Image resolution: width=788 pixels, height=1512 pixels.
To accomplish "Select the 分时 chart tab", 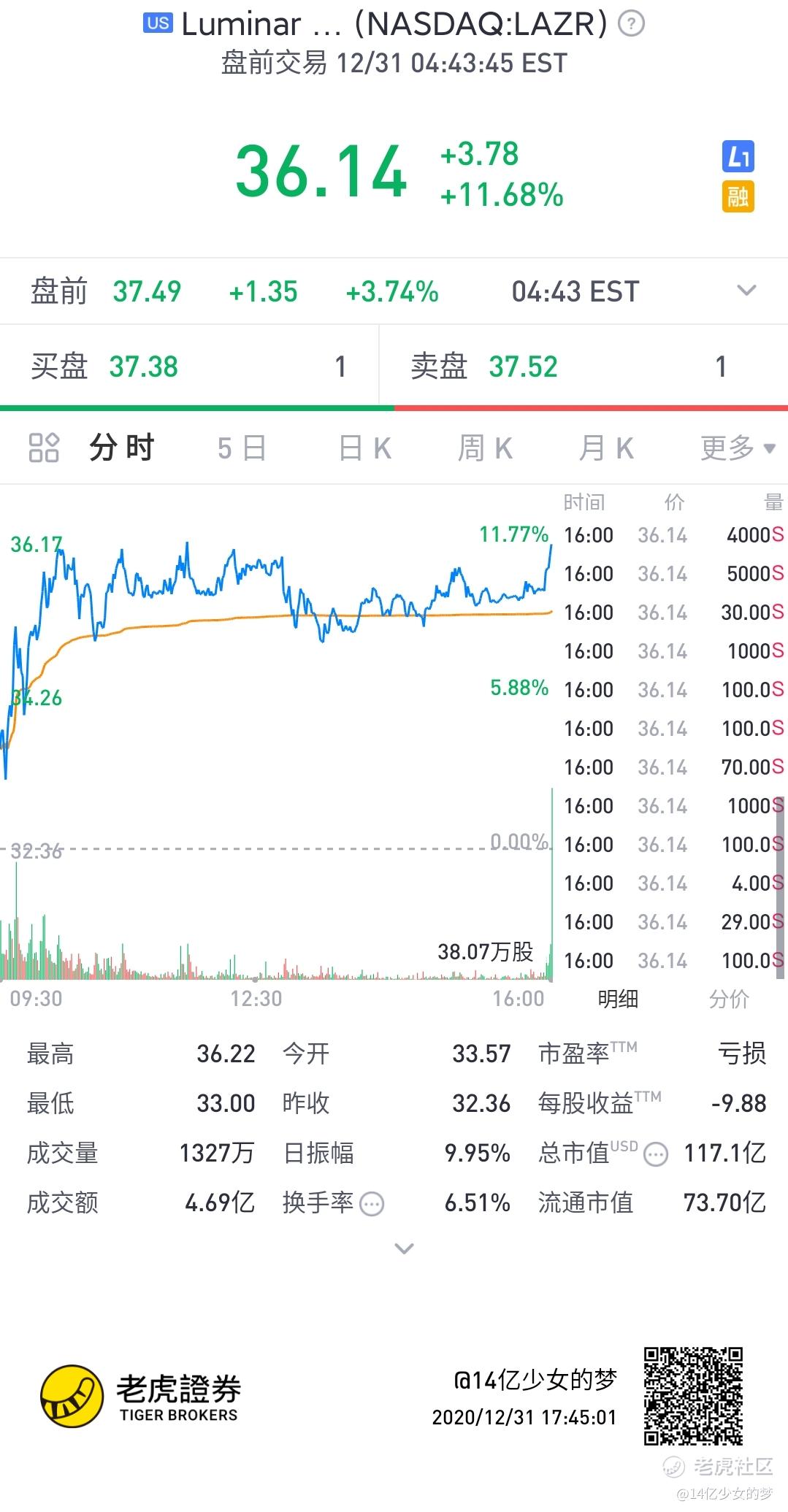I will coord(122,448).
